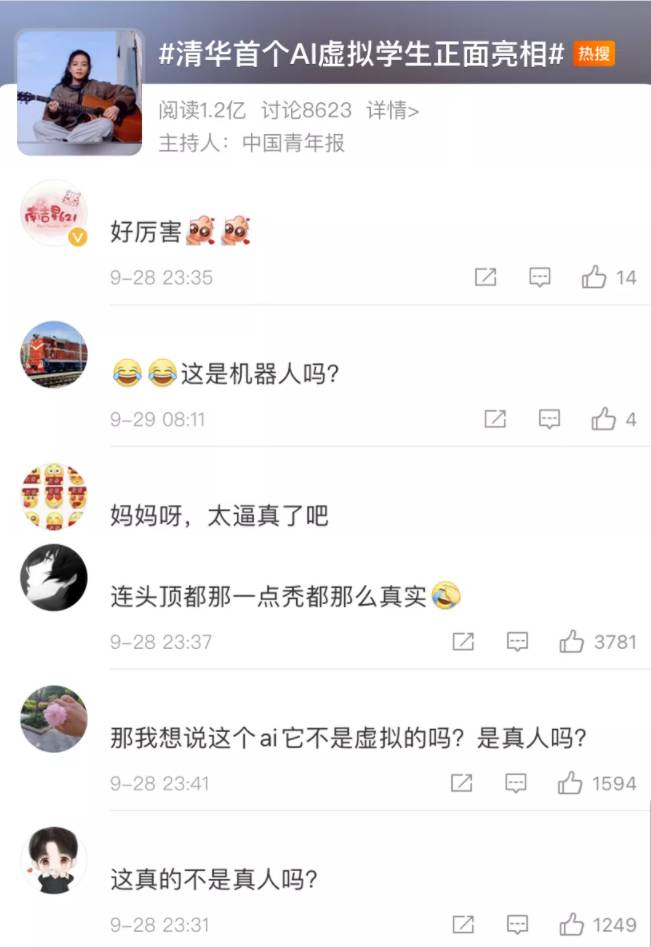Like the comment 这是机器人吗?
Image resolution: width=651 pixels, height=947 pixels.
pyautogui.click(x=604, y=419)
